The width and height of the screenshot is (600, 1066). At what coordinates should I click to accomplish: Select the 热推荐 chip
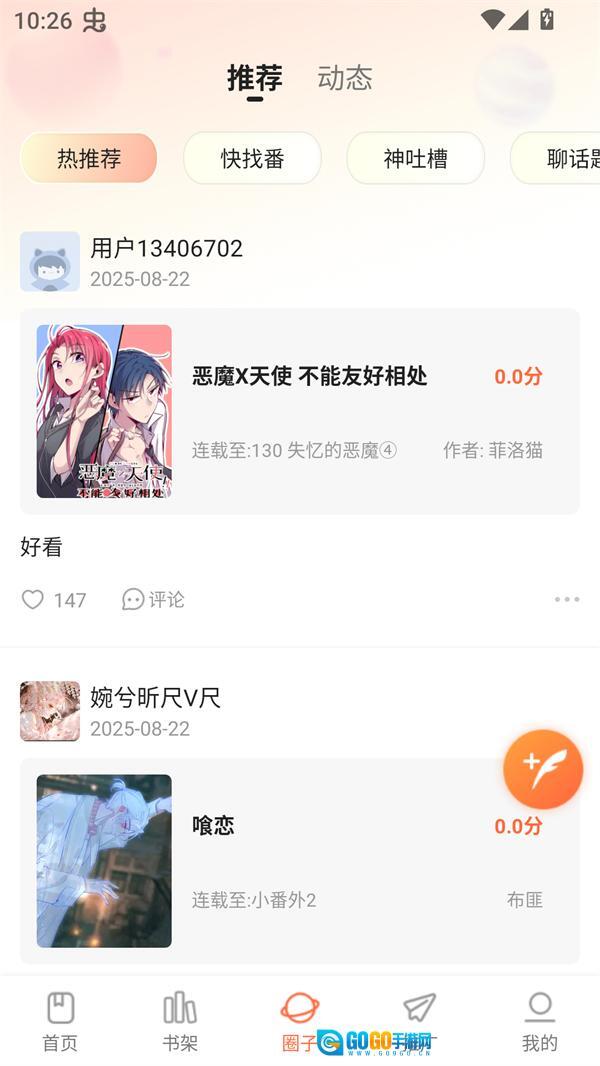click(x=89, y=158)
